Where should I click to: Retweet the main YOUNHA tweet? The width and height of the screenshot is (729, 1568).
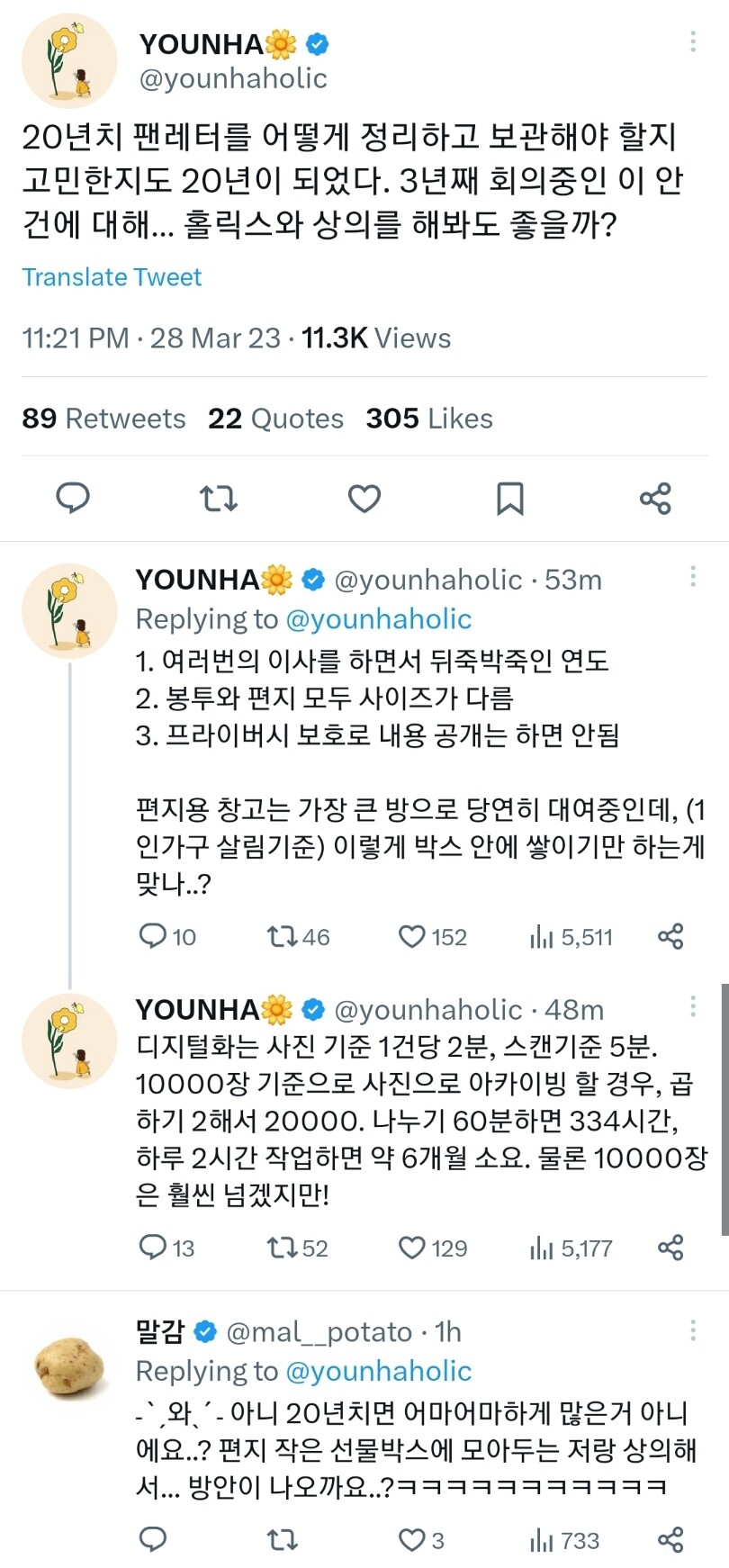pyautogui.click(x=218, y=498)
